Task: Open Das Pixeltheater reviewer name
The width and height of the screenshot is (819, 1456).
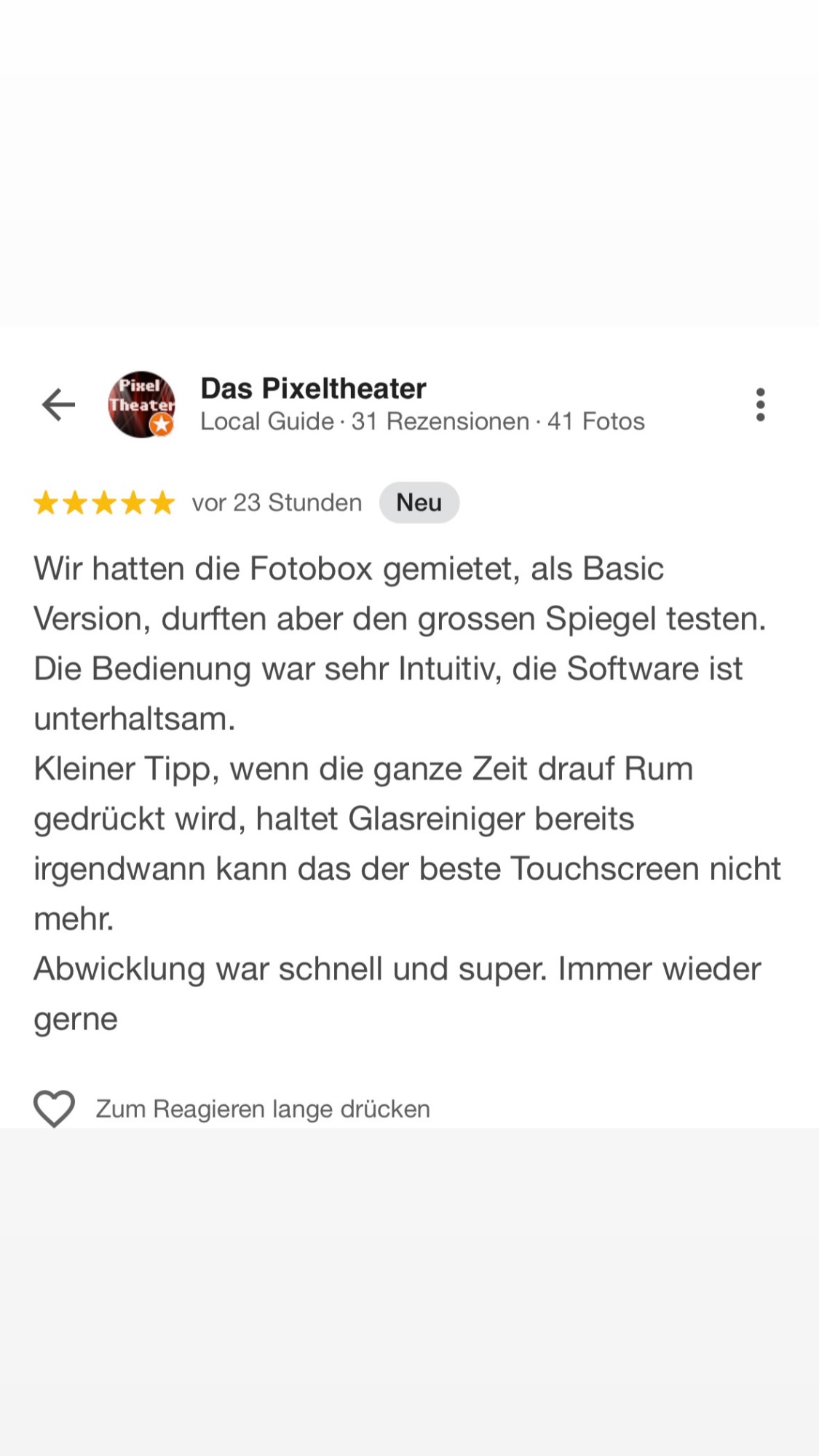Action: pyautogui.click(x=313, y=389)
